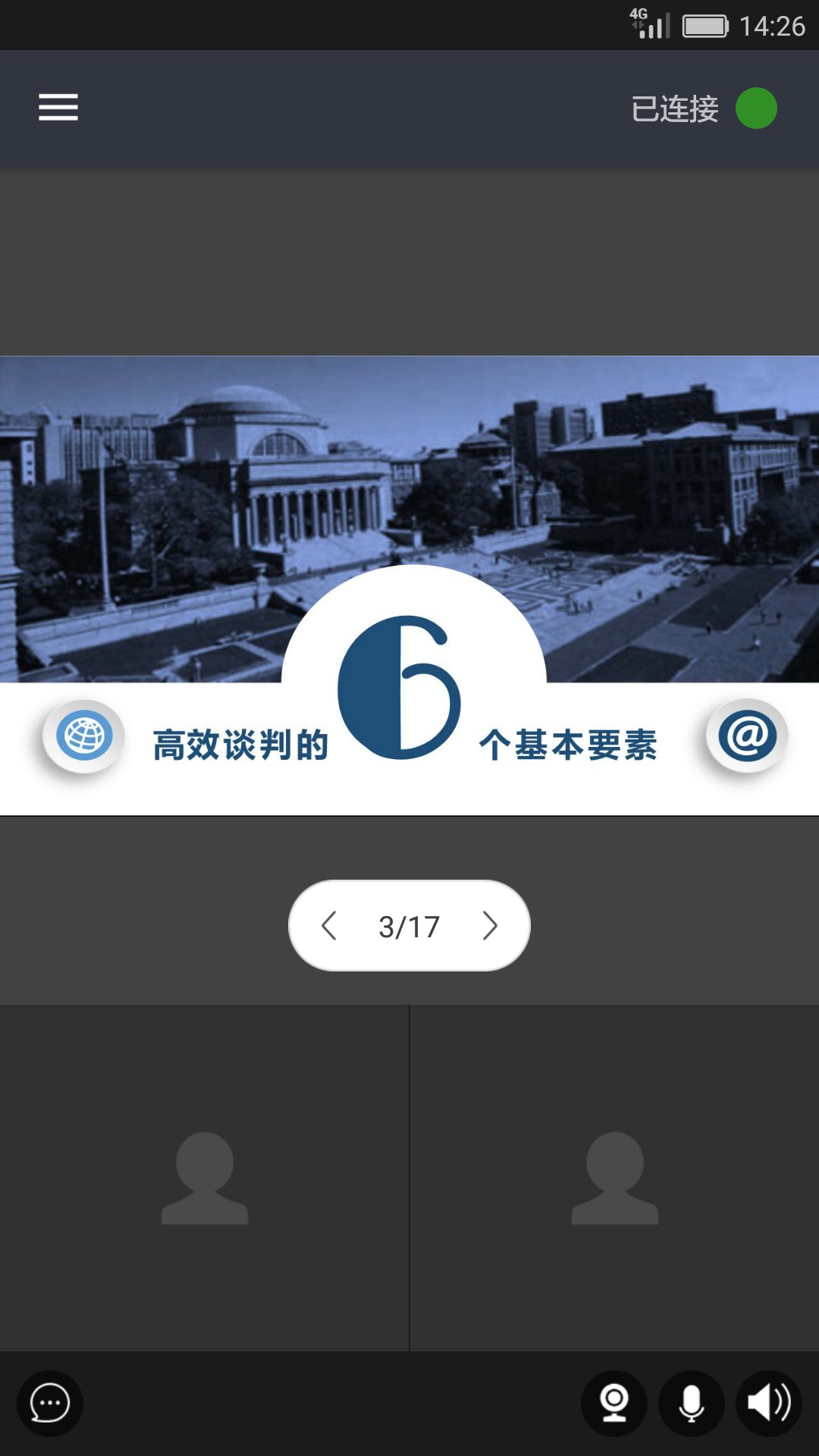Click the globe icon on the slide
The height and width of the screenshot is (1456, 819).
pyautogui.click(x=83, y=734)
